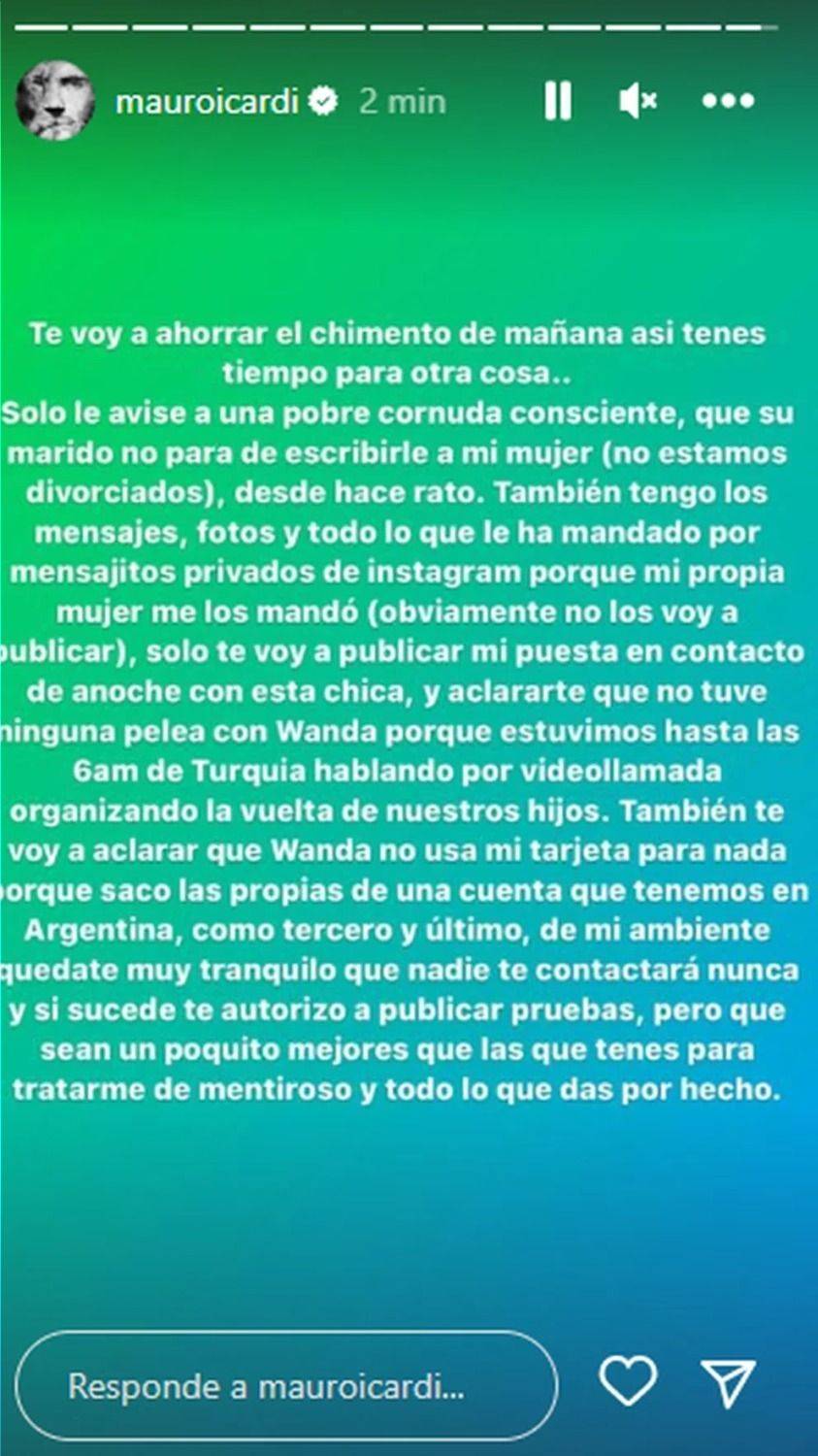Screen dimensions: 818x1456
Task: Pause the story playback
Action: pyautogui.click(x=558, y=101)
